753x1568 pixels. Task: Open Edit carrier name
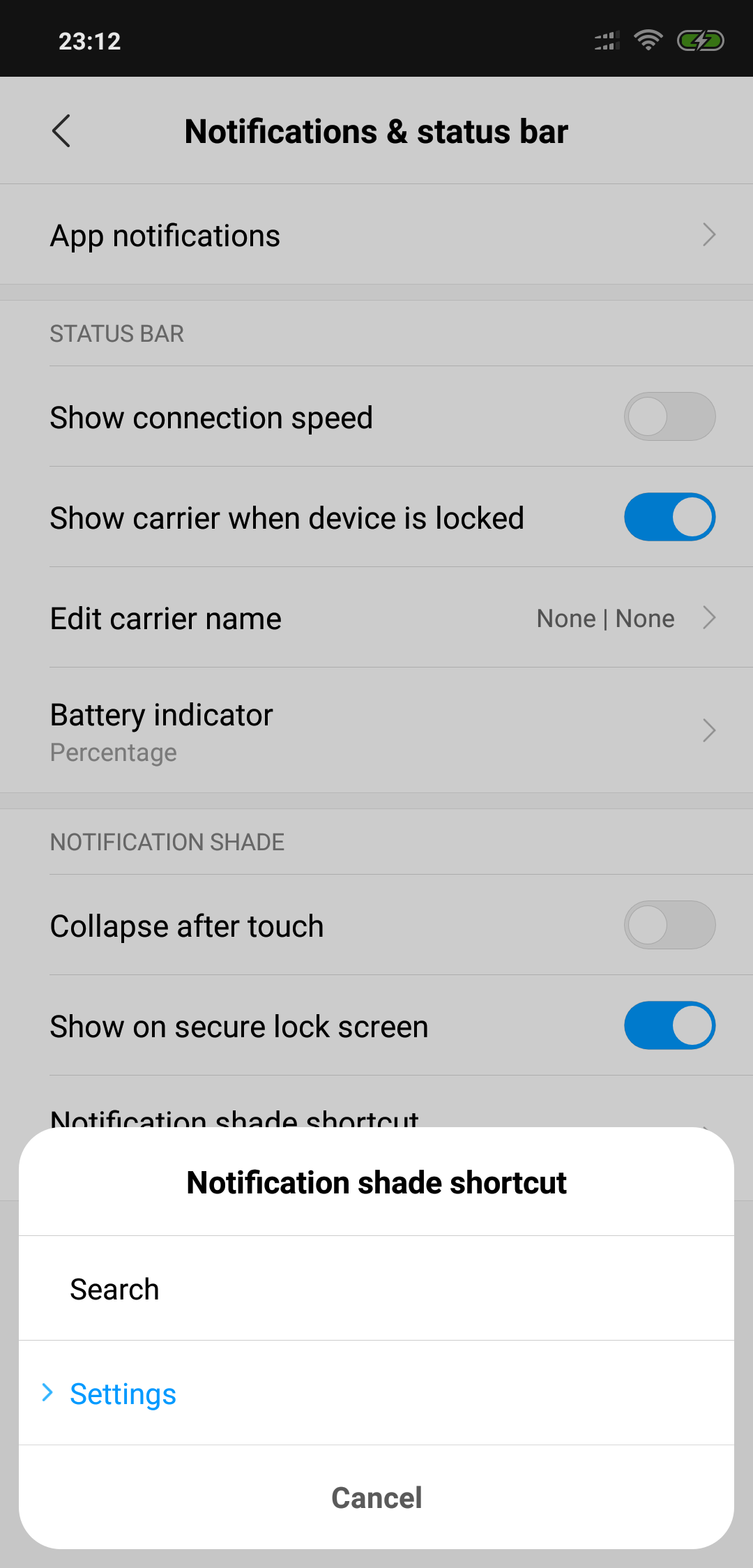coord(376,617)
